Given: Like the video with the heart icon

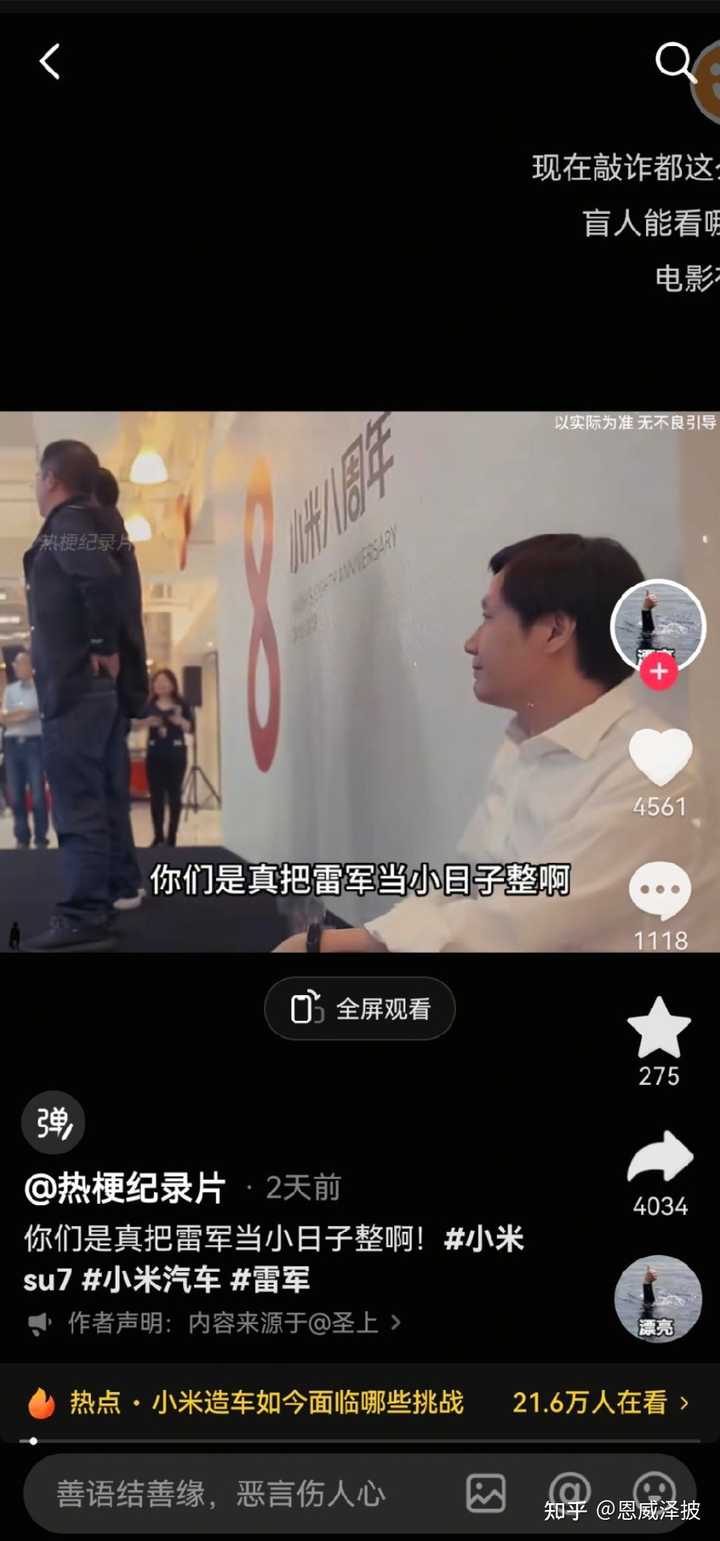Looking at the screenshot, I should click(x=660, y=757).
